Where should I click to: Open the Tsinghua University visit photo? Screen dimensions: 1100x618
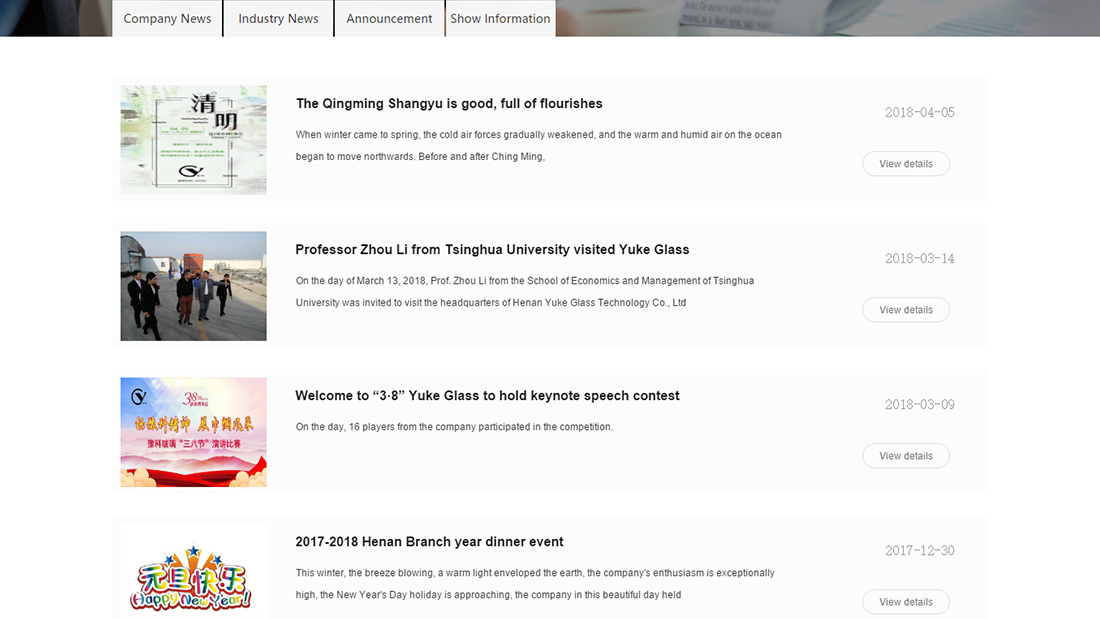[193, 286]
